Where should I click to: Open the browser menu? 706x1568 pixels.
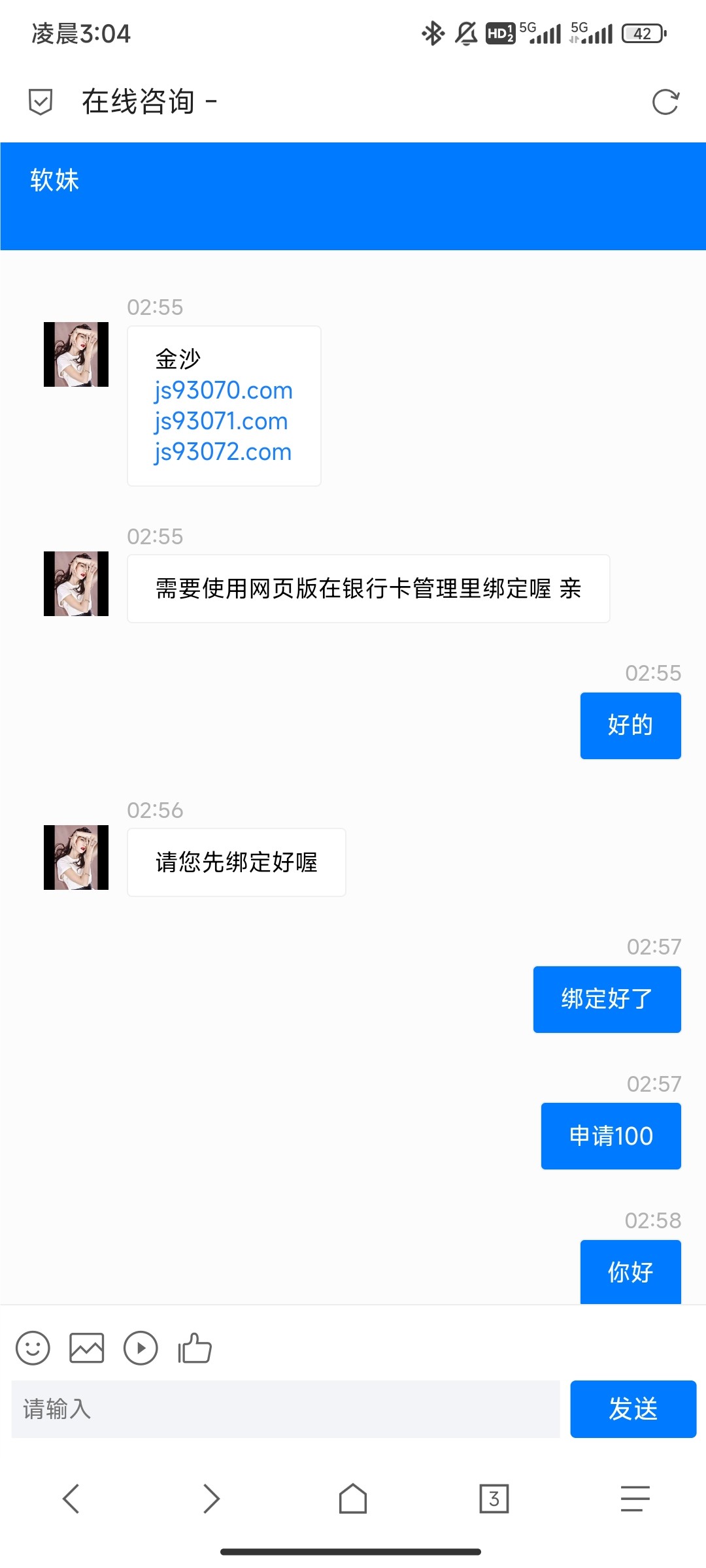pos(635,1499)
